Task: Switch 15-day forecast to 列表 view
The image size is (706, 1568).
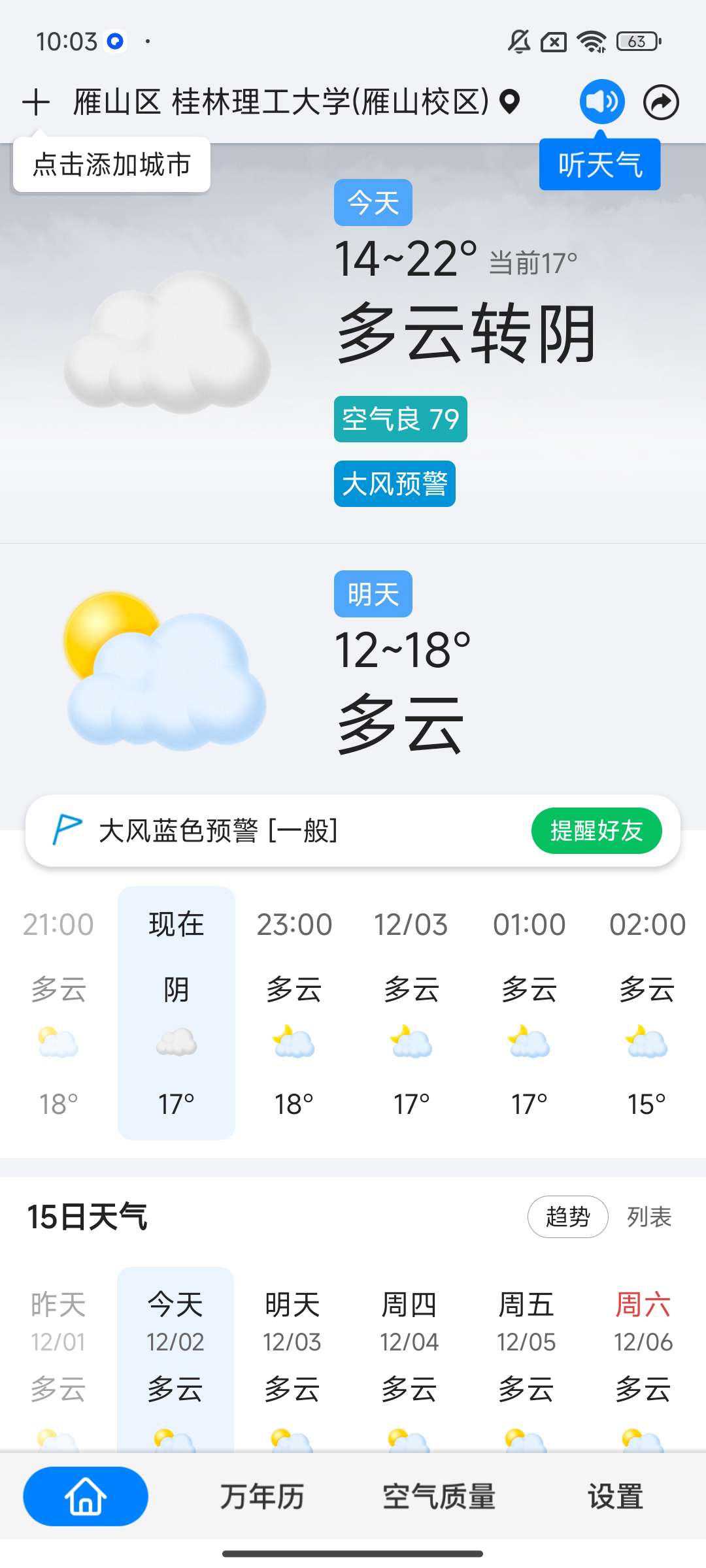Action: tap(649, 1217)
